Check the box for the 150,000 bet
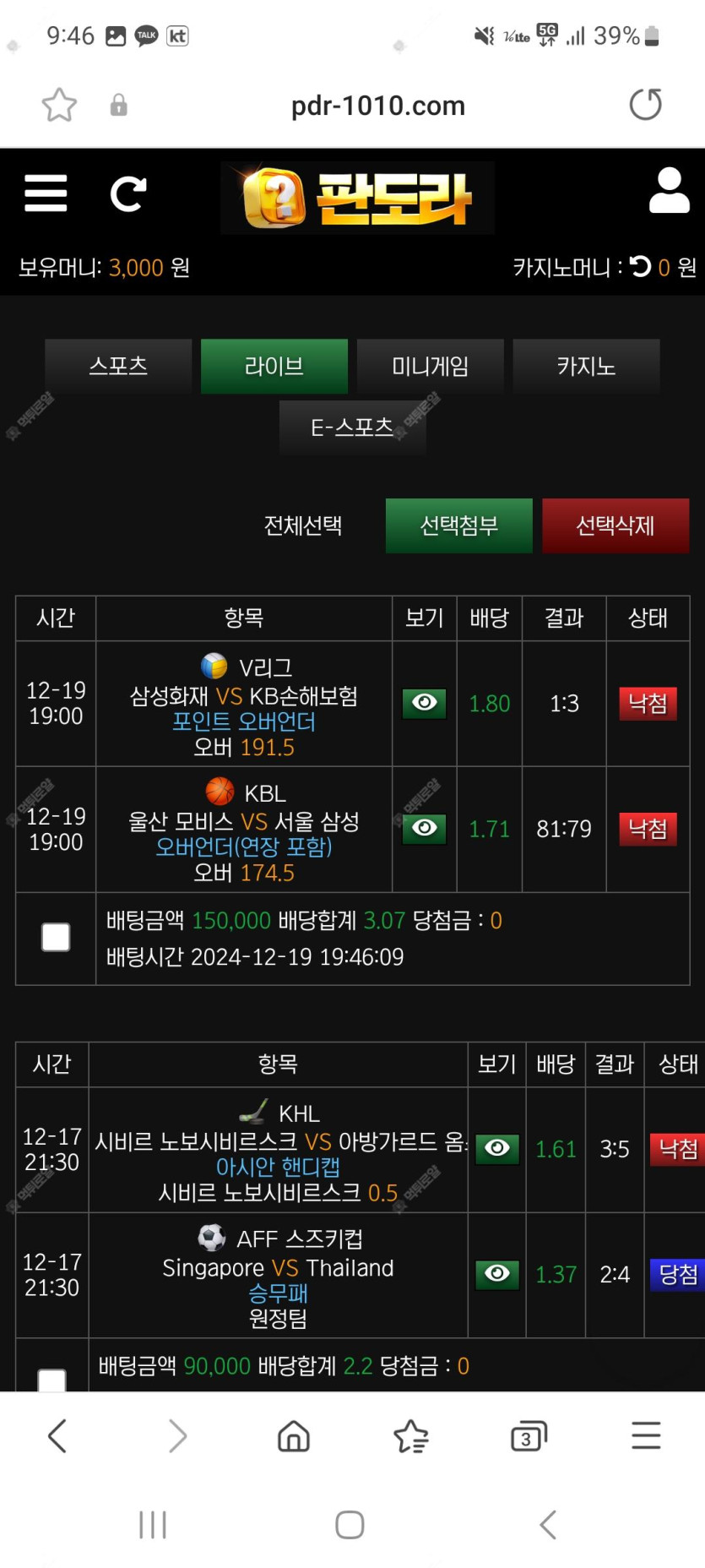Screen dimensions: 705x1568 56,937
